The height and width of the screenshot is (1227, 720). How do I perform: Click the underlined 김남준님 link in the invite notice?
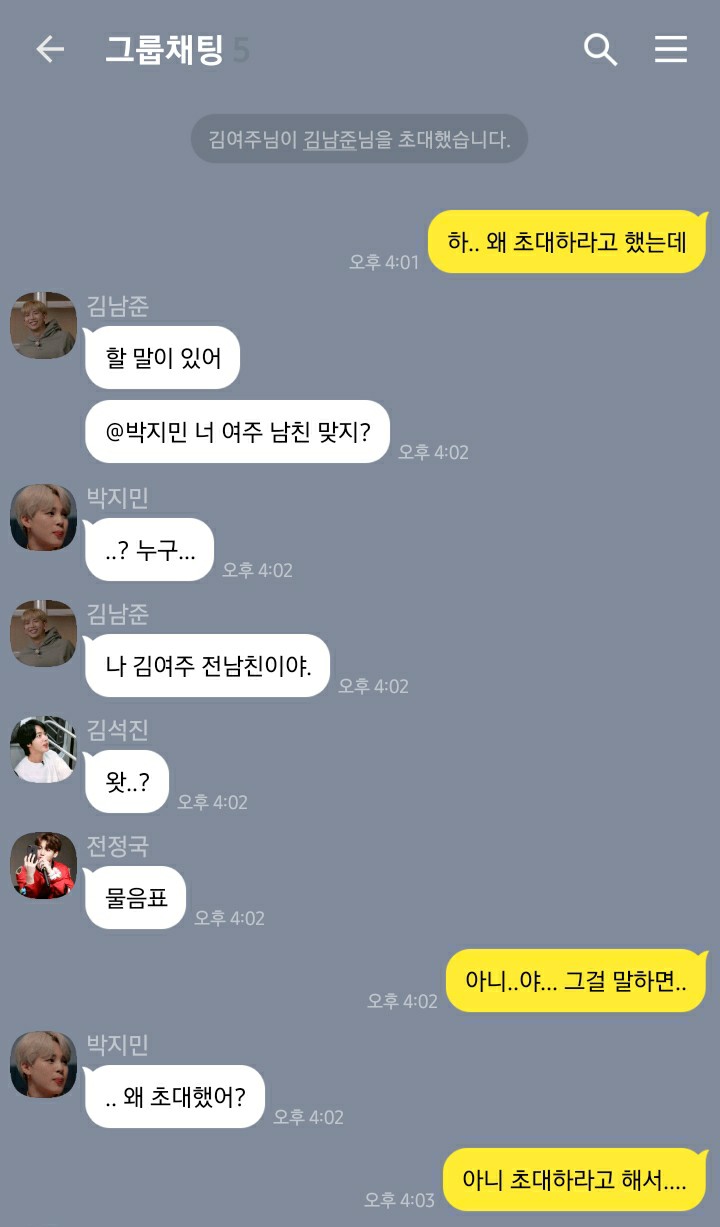pos(337,138)
